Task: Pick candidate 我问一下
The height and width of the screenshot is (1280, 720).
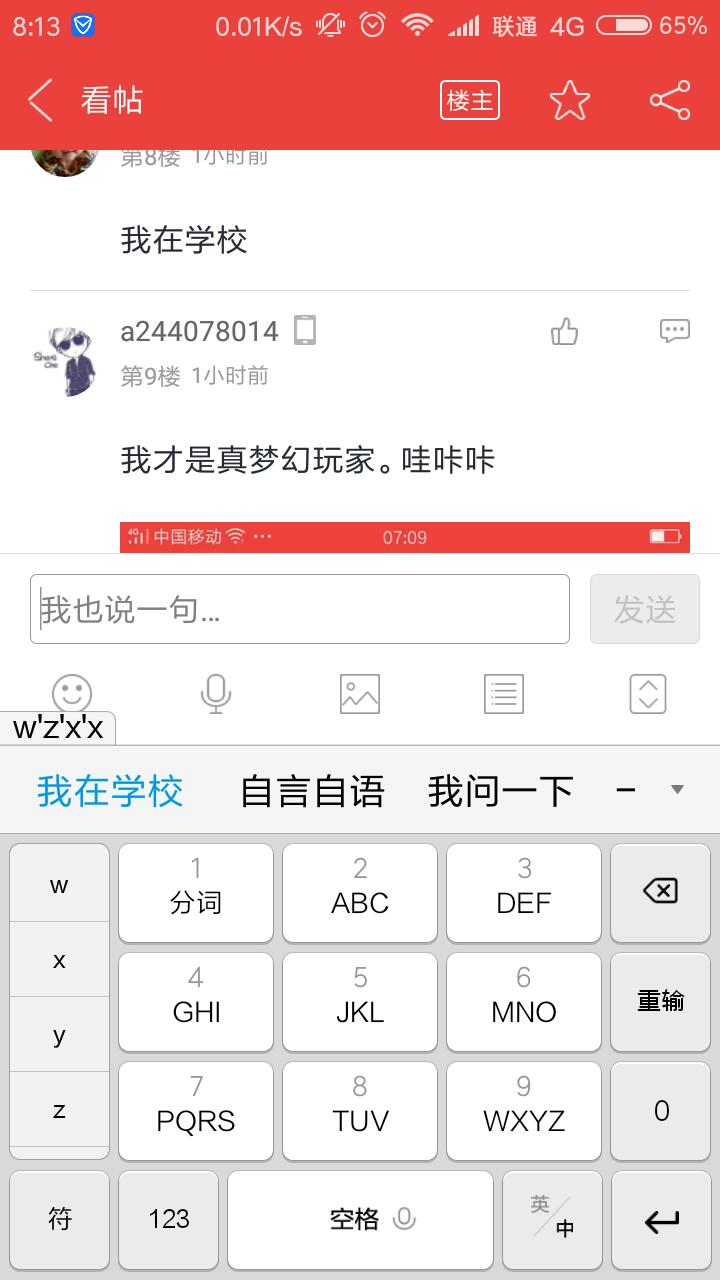Action: coord(500,791)
